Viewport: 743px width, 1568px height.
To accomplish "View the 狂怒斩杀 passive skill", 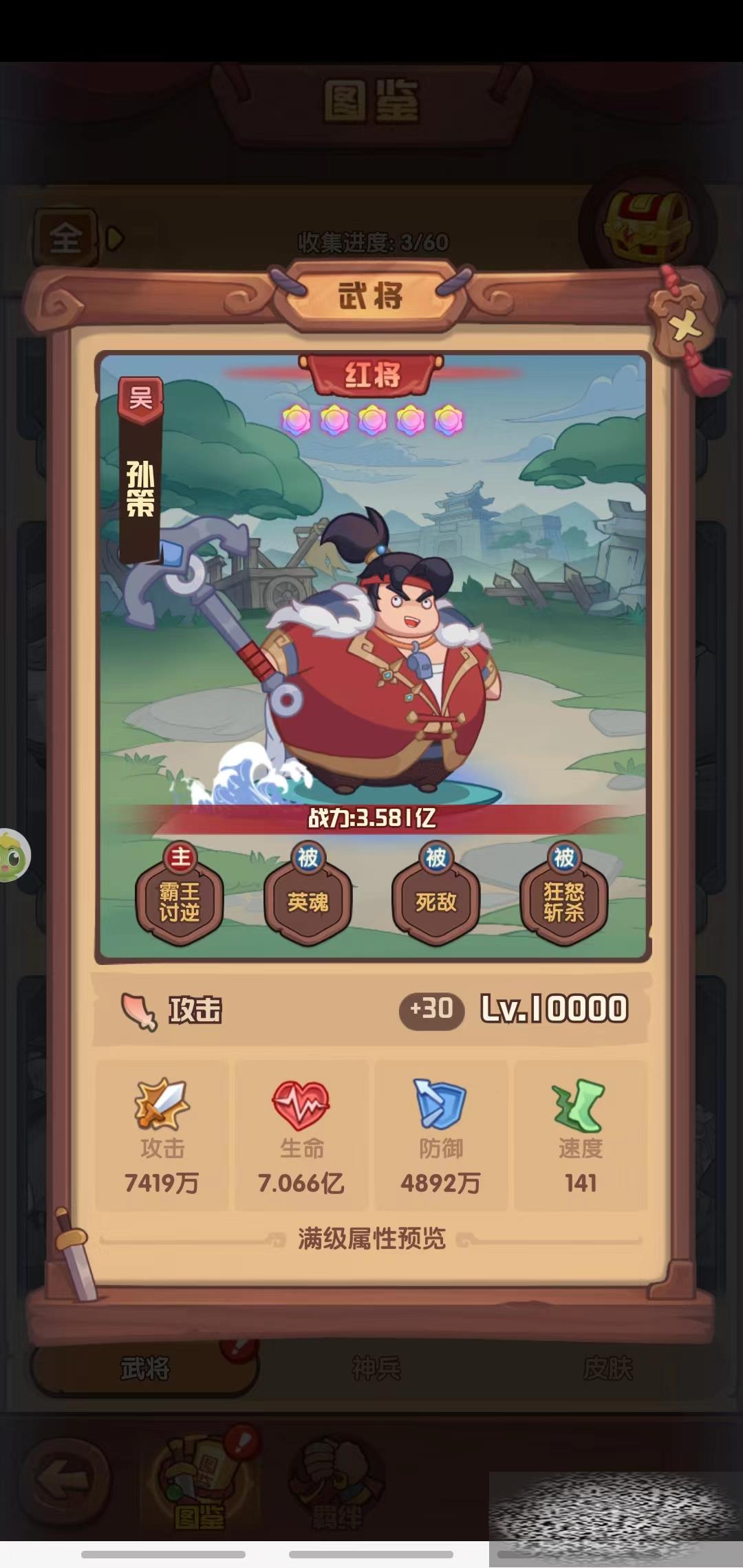I will (x=563, y=901).
